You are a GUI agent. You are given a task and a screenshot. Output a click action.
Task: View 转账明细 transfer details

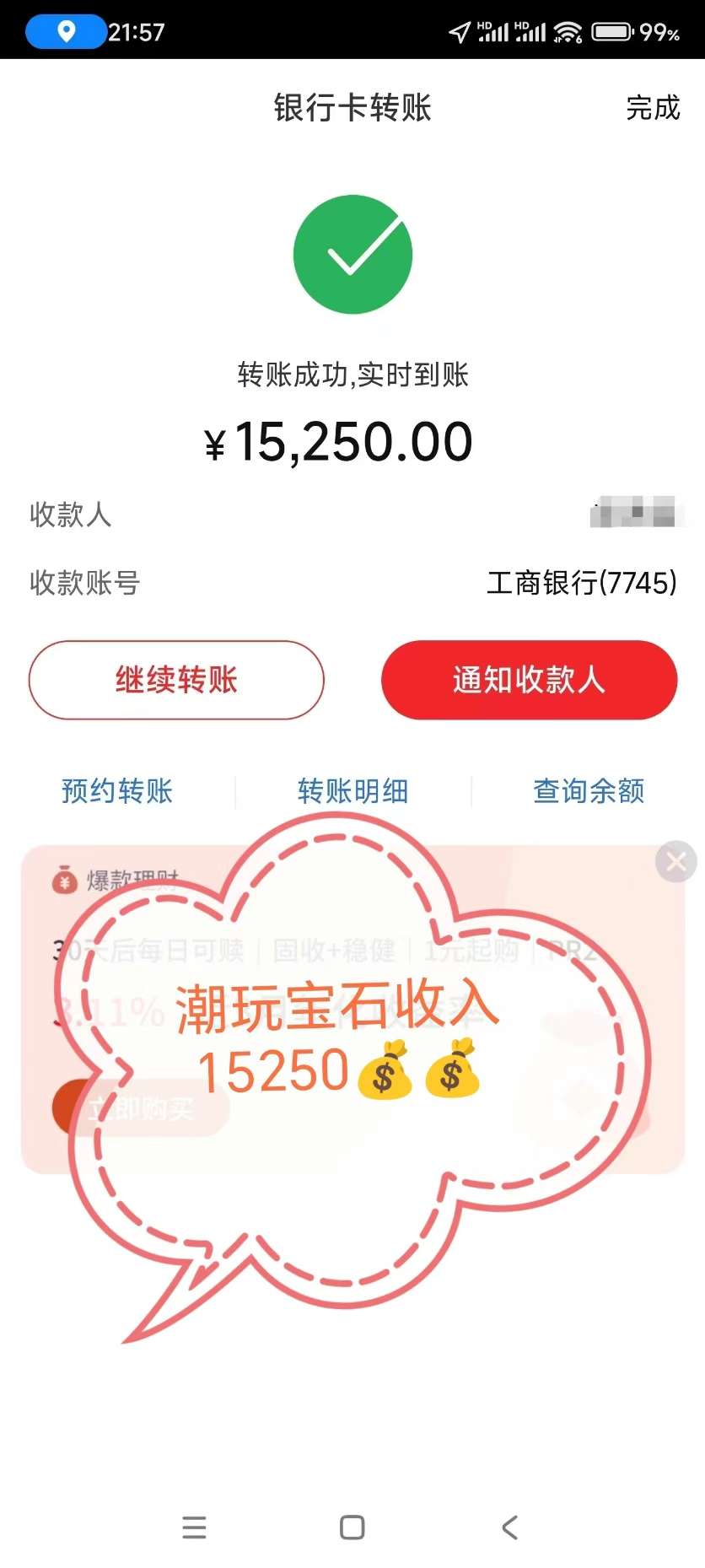[x=352, y=791]
